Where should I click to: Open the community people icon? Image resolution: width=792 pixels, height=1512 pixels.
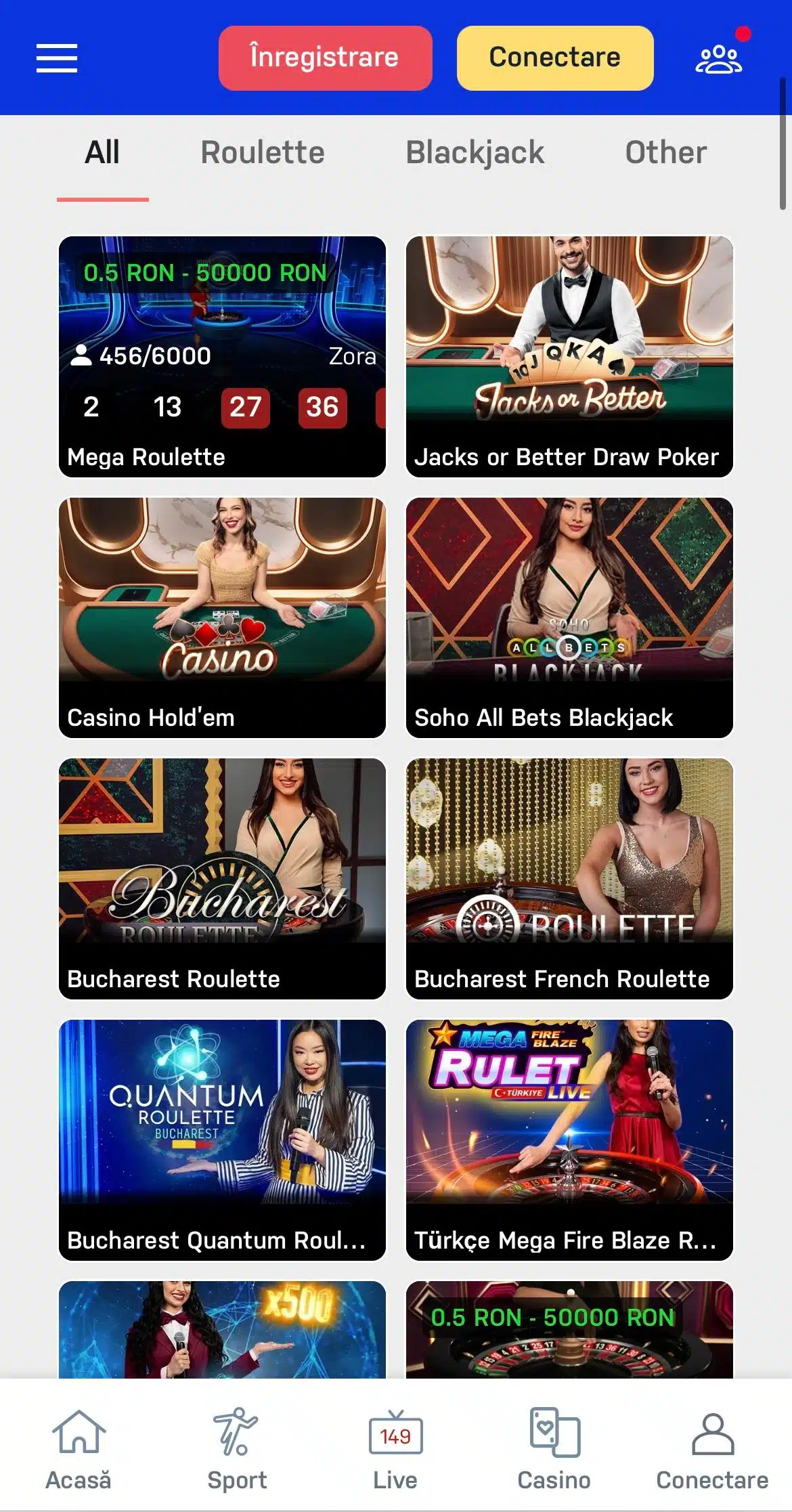[718, 60]
